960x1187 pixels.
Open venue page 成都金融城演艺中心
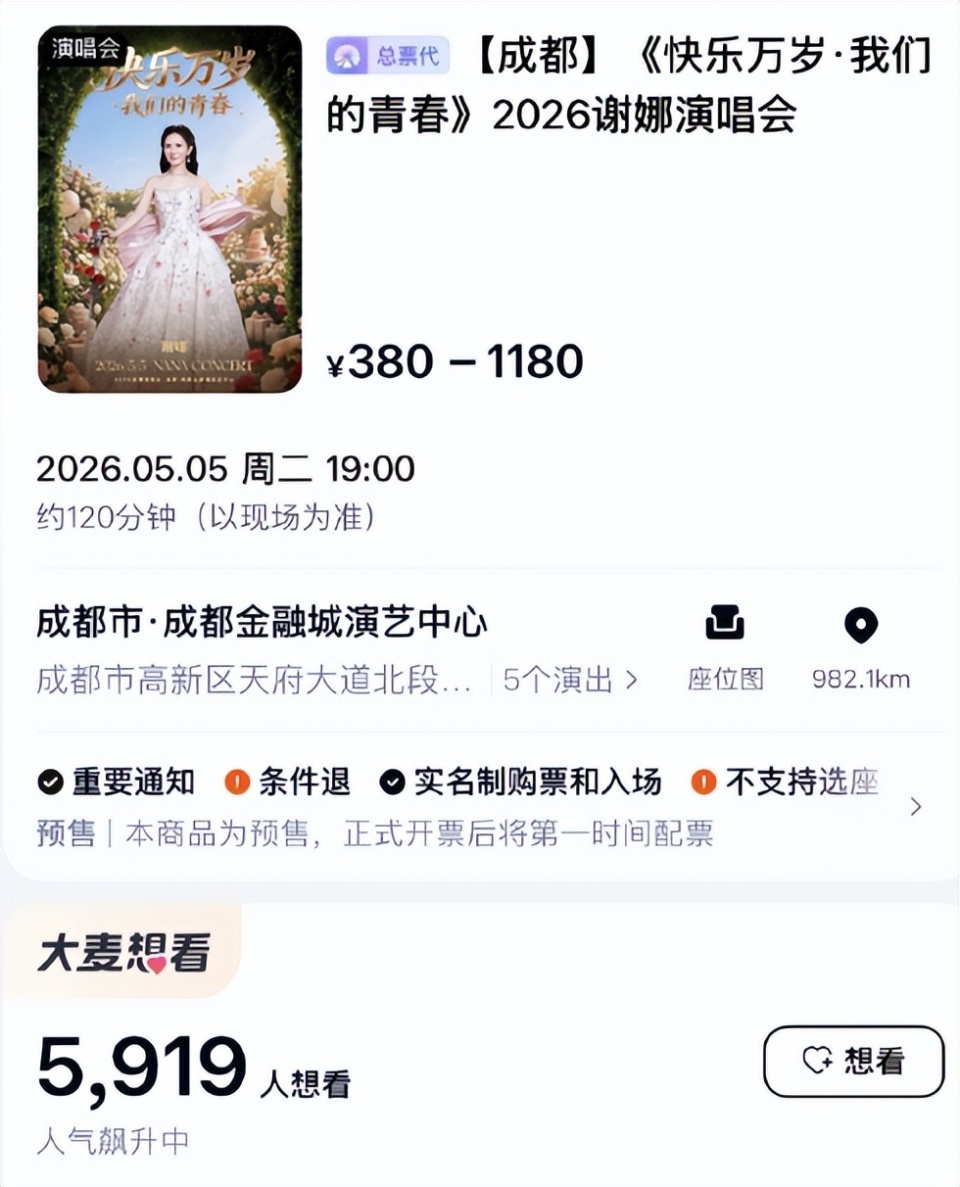click(262, 620)
